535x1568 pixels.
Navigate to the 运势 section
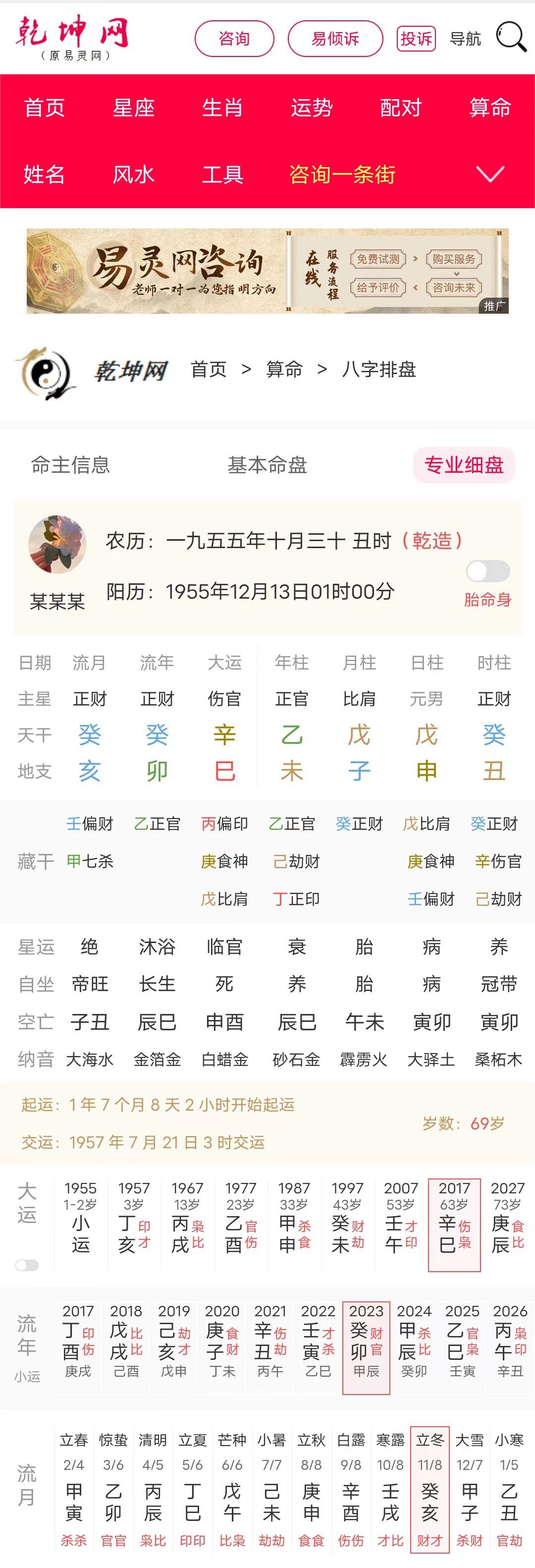click(312, 110)
